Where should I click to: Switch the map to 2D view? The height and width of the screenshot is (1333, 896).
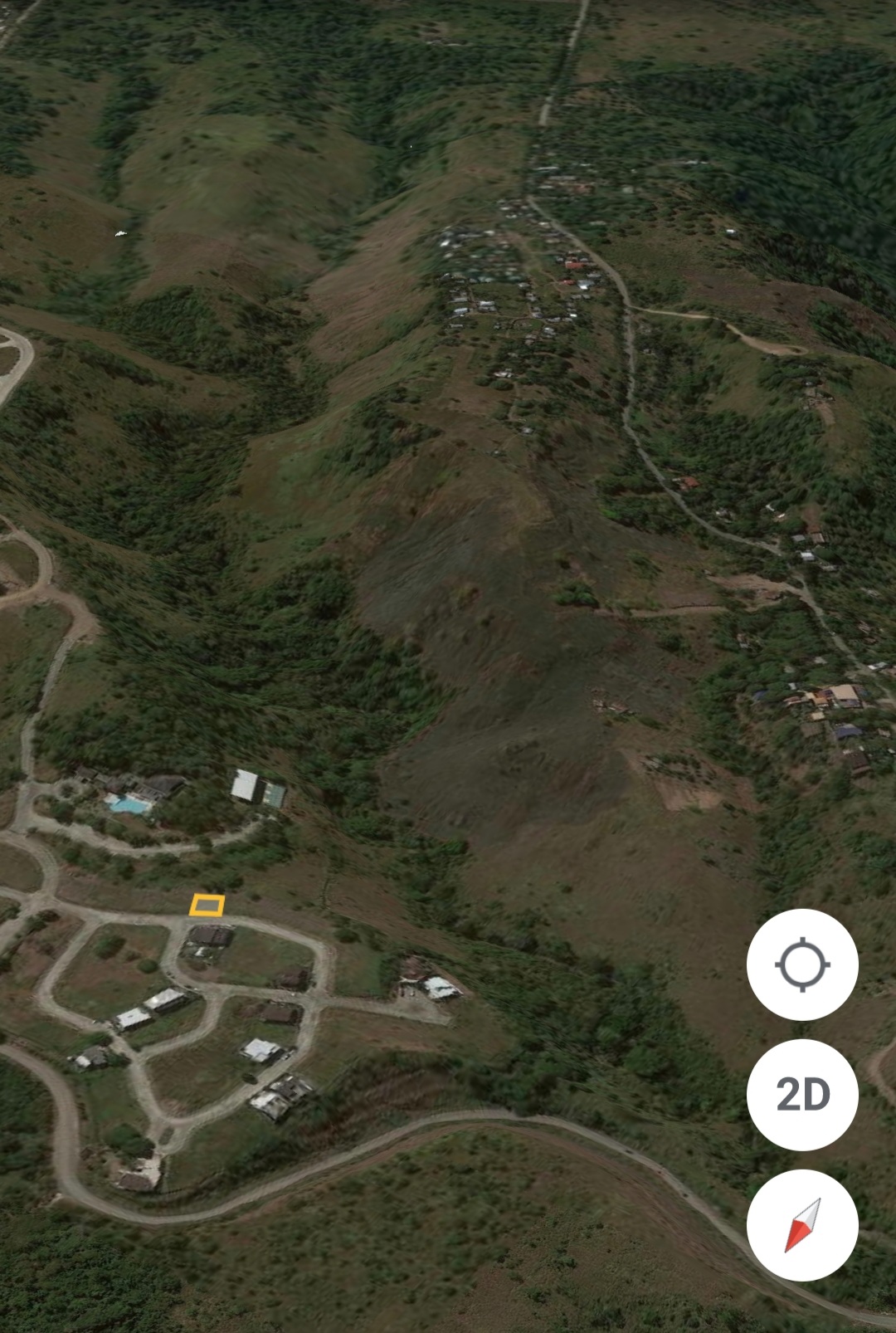pyautogui.click(x=802, y=1095)
